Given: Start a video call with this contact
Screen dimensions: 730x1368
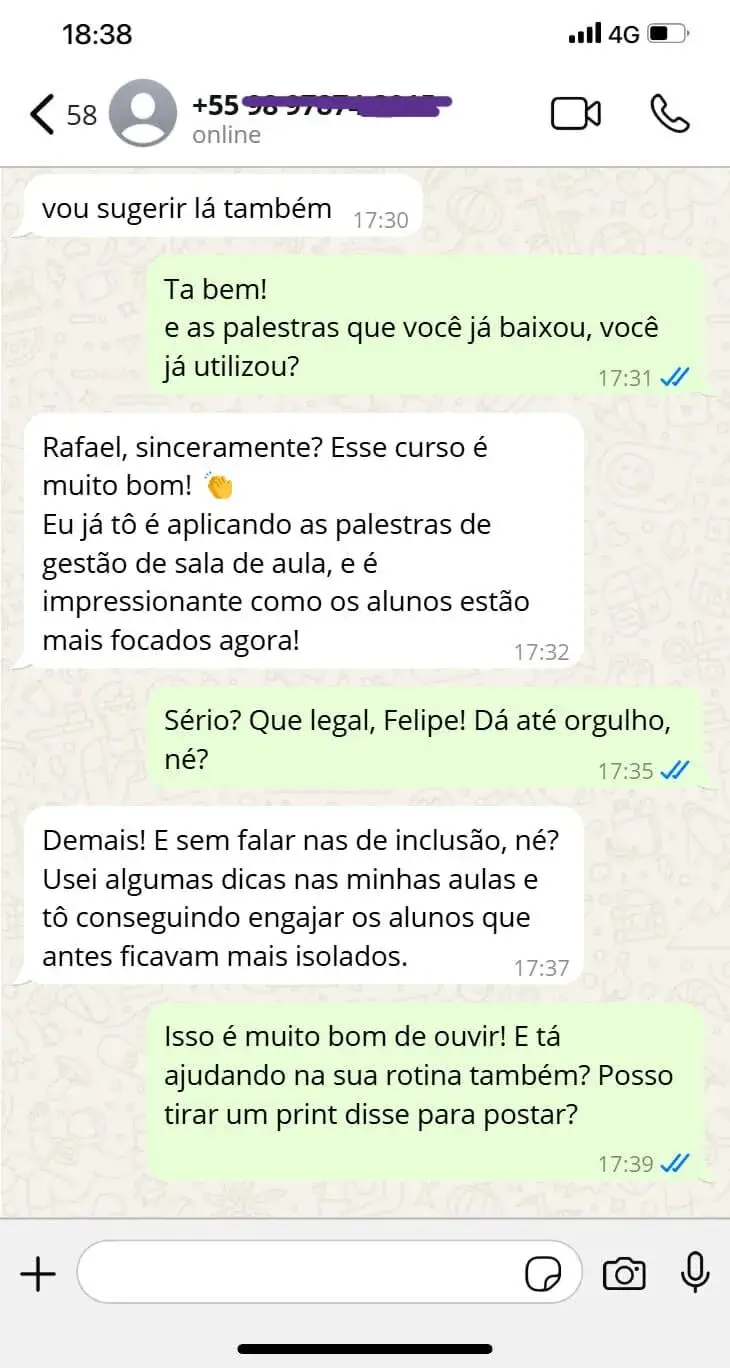Looking at the screenshot, I should point(576,114).
